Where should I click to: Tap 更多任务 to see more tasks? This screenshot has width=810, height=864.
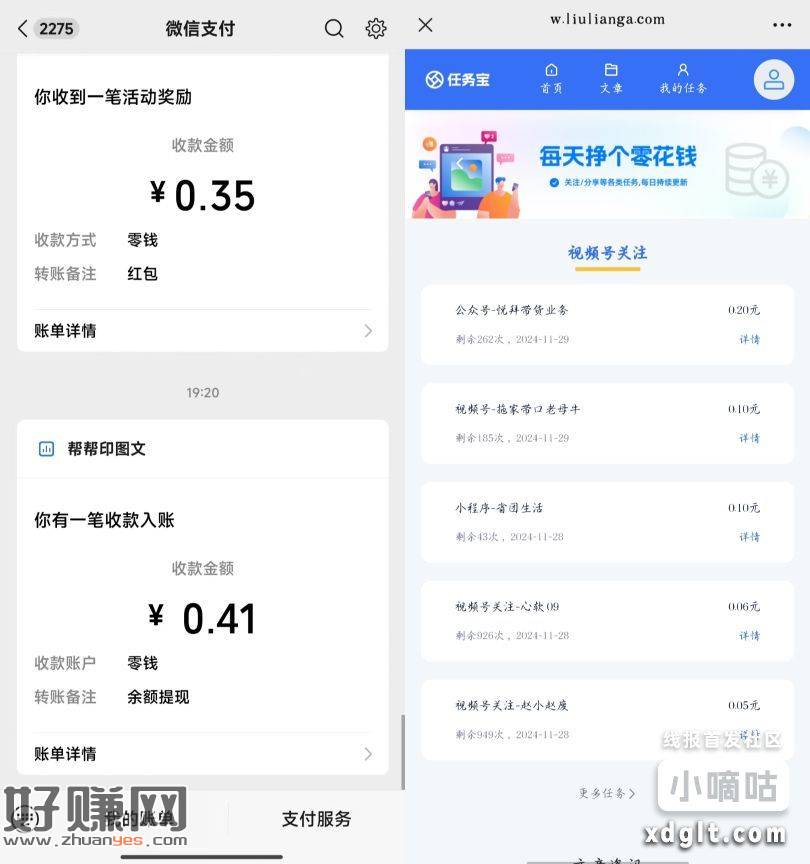606,793
